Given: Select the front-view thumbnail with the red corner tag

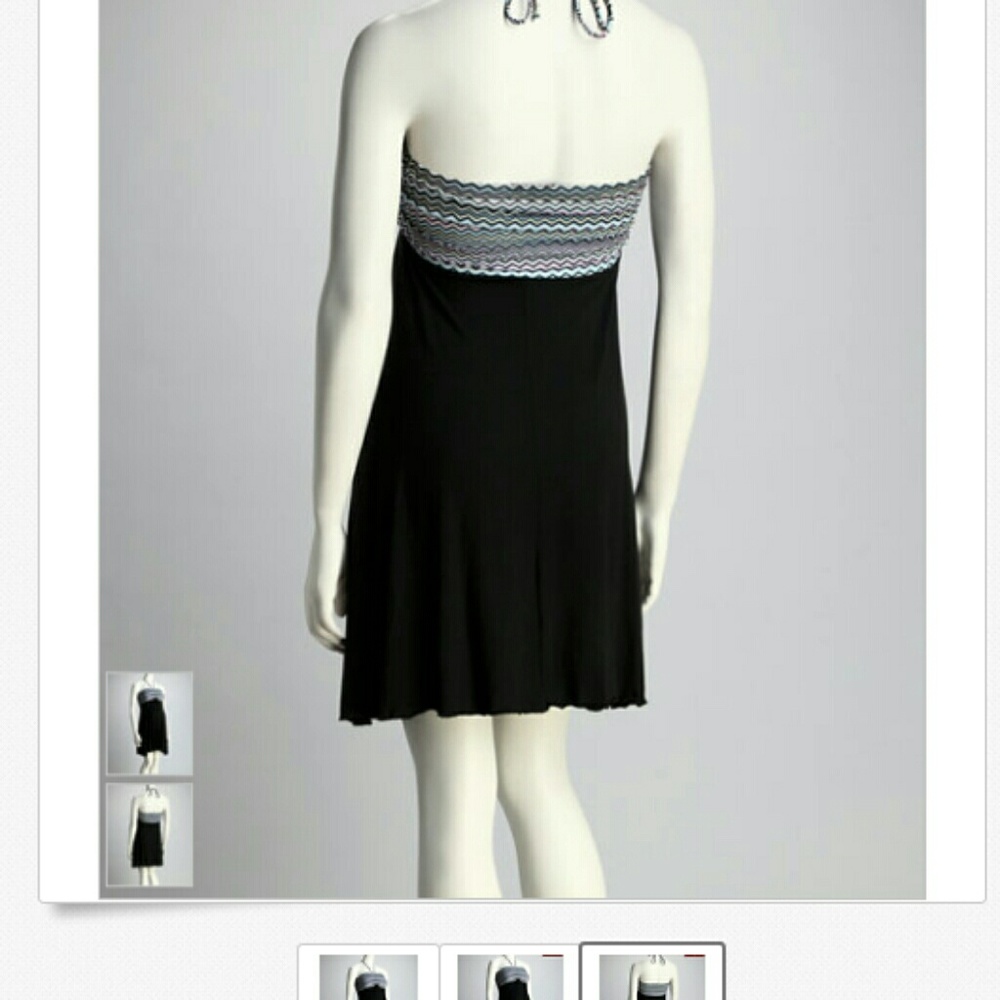Looking at the screenshot, I should [510, 974].
